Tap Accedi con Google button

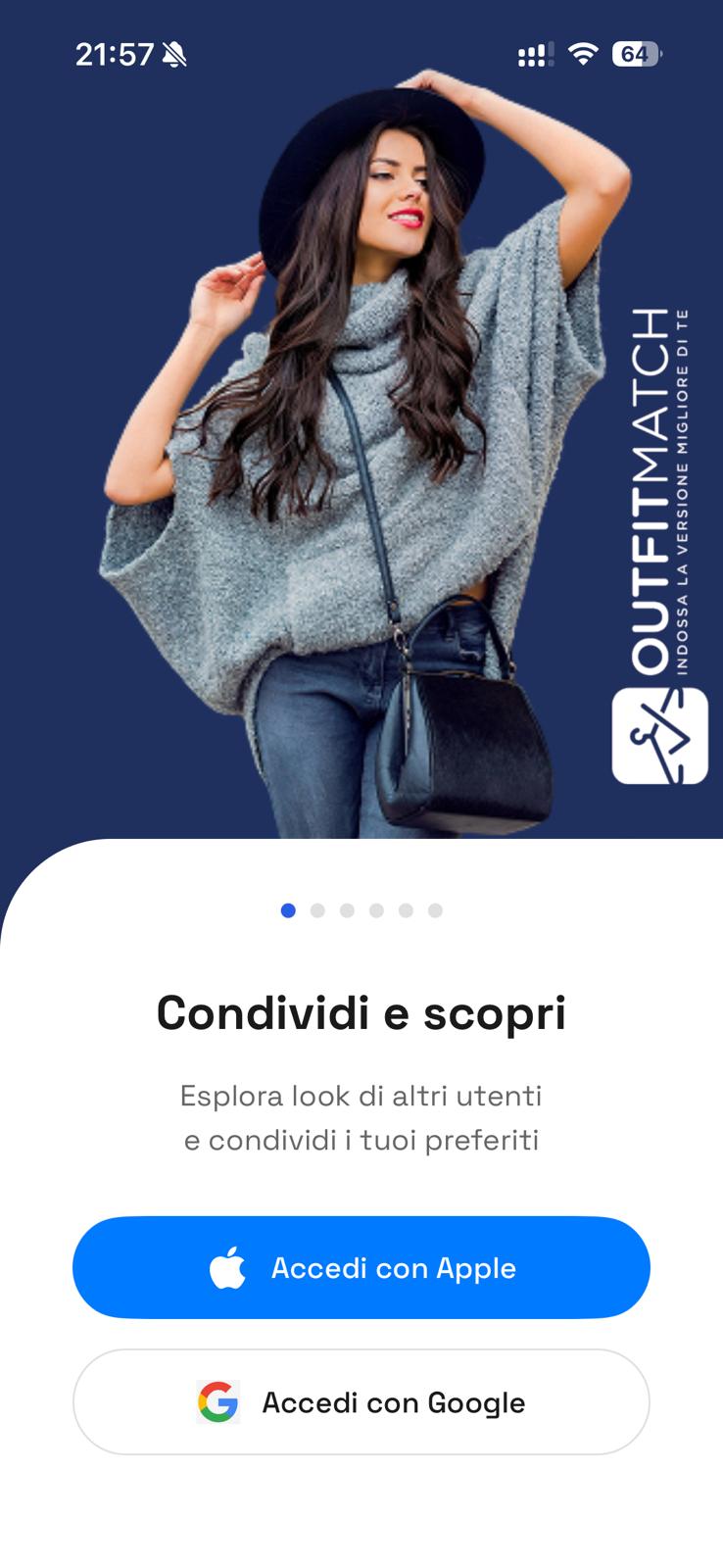pos(361,1401)
